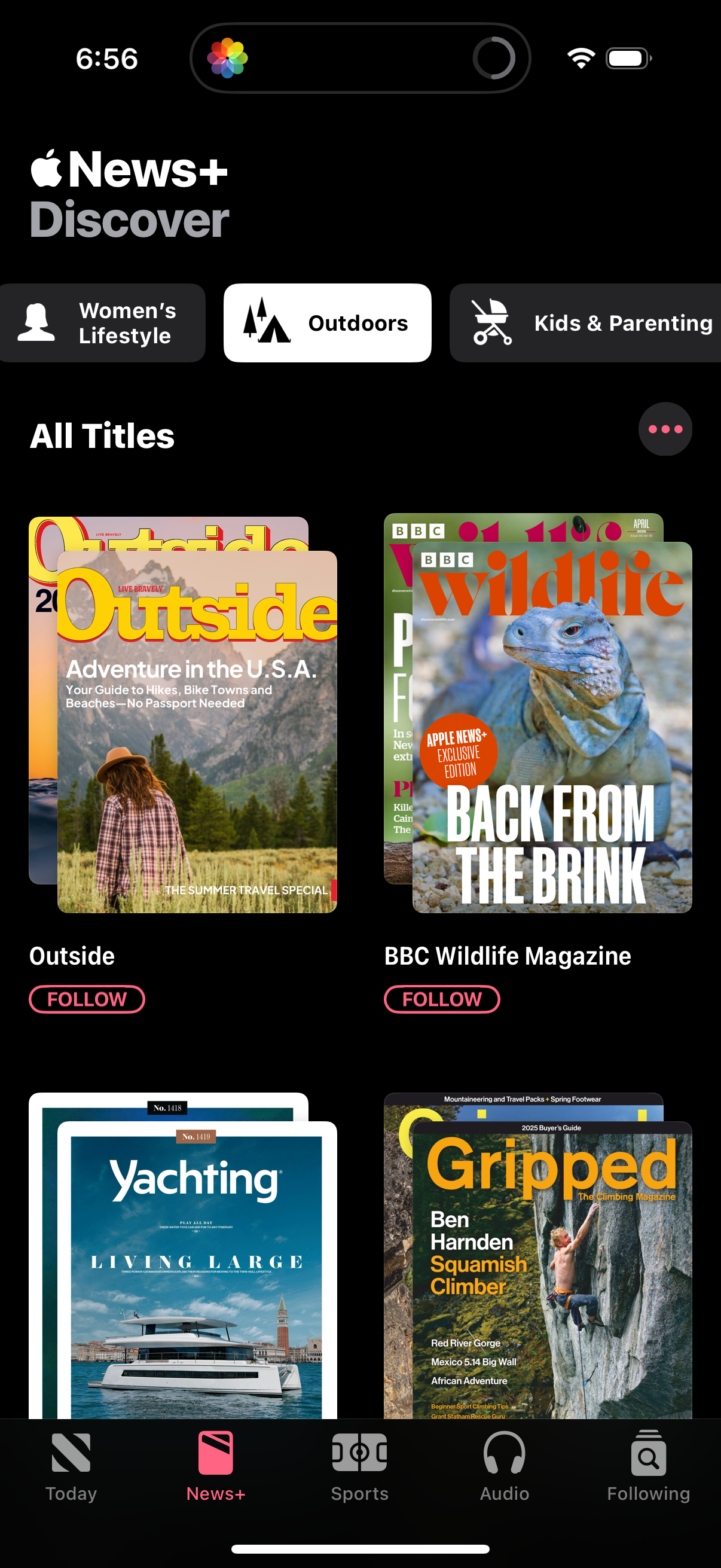Image resolution: width=721 pixels, height=1568 pixels.
Task: Tap the Wi-Fi status bar indicator
Action: (x=579, y=58)
